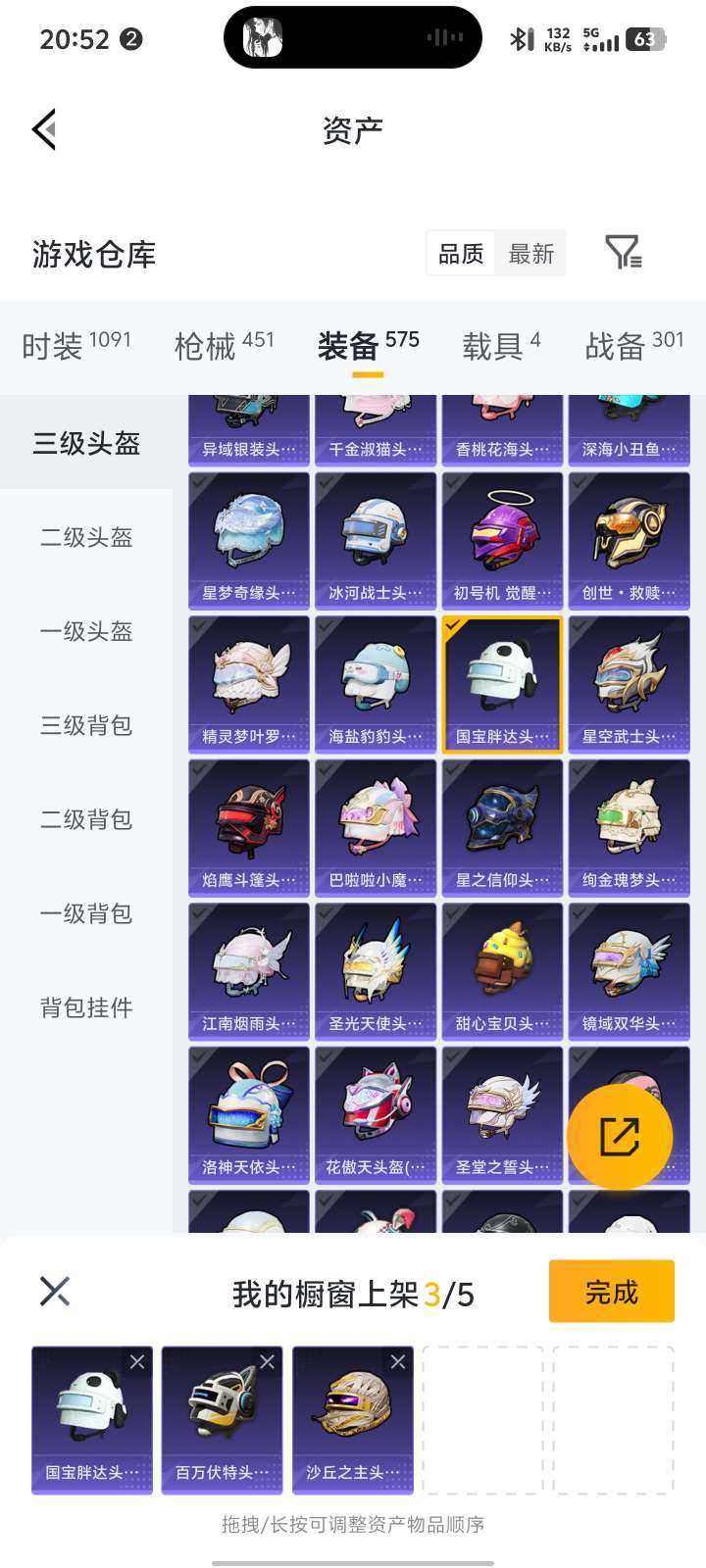Tap the 江南烟雨头 item thumbnail
Screen dimensions: 706x1568
click(x=248, y=965)
